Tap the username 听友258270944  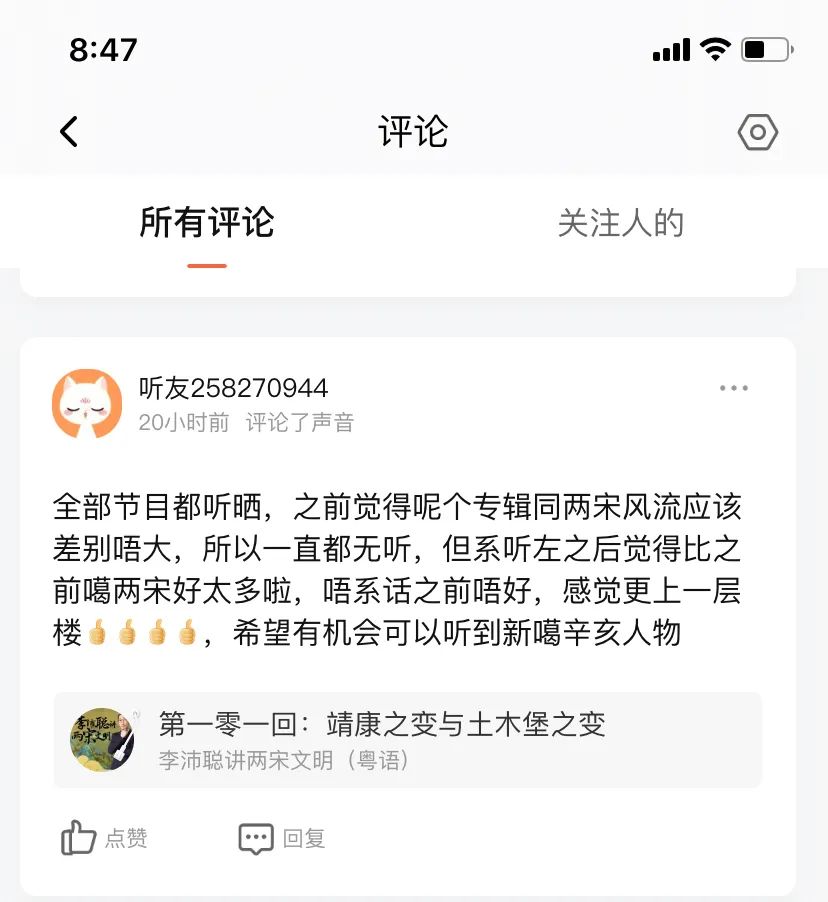[x=232, y=387]
